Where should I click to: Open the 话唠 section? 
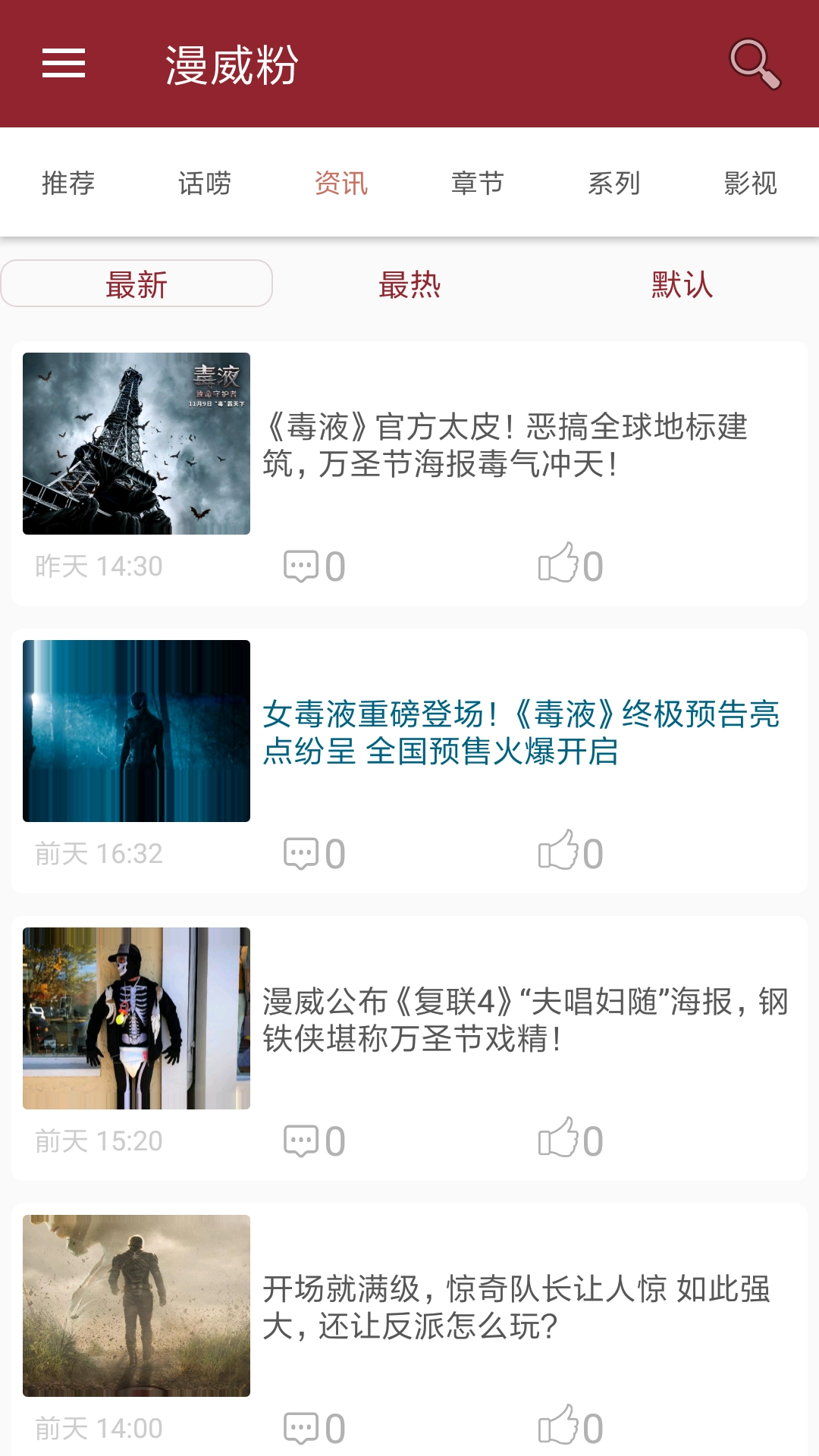pos(205,183)
